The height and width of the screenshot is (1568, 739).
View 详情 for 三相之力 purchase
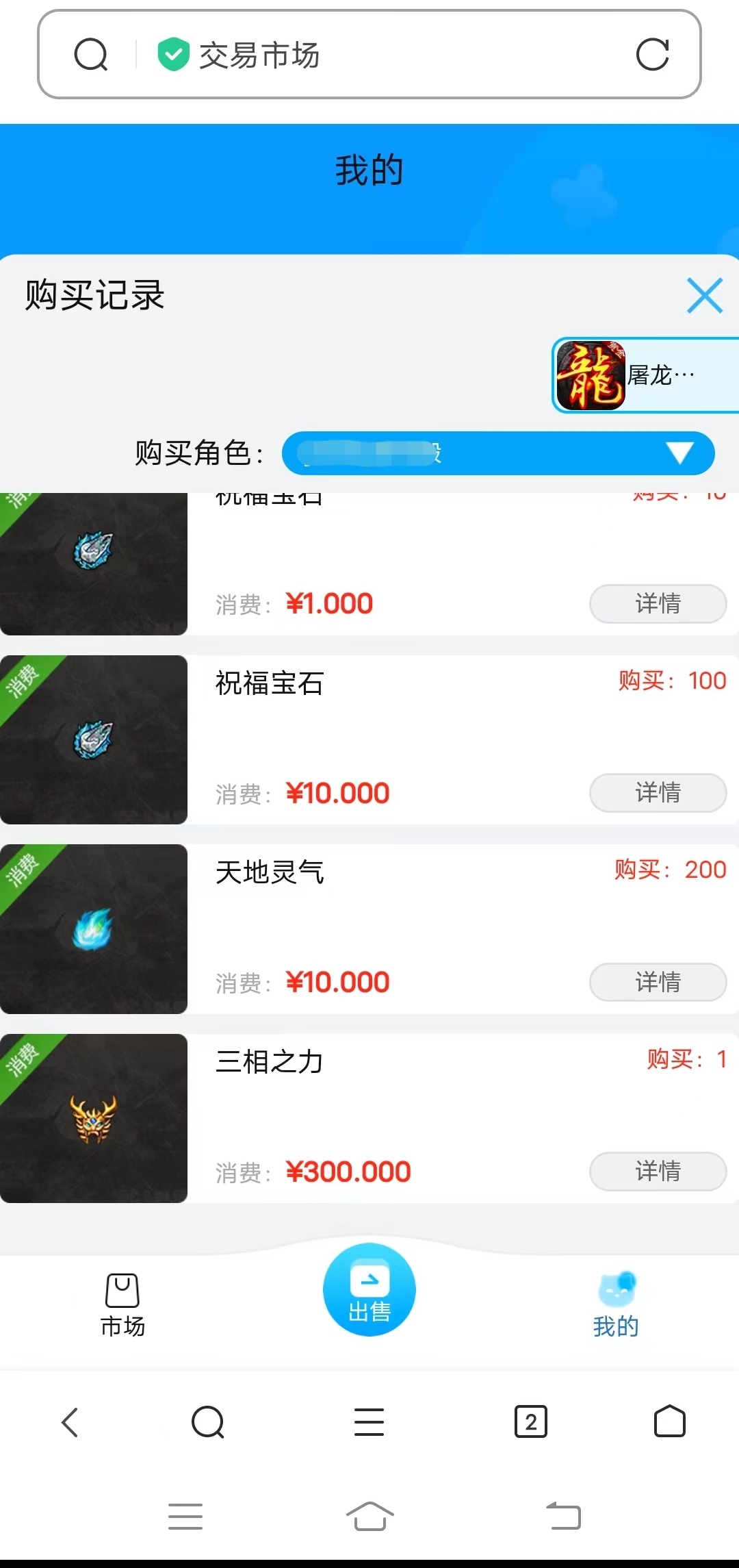pos(658,1172)
